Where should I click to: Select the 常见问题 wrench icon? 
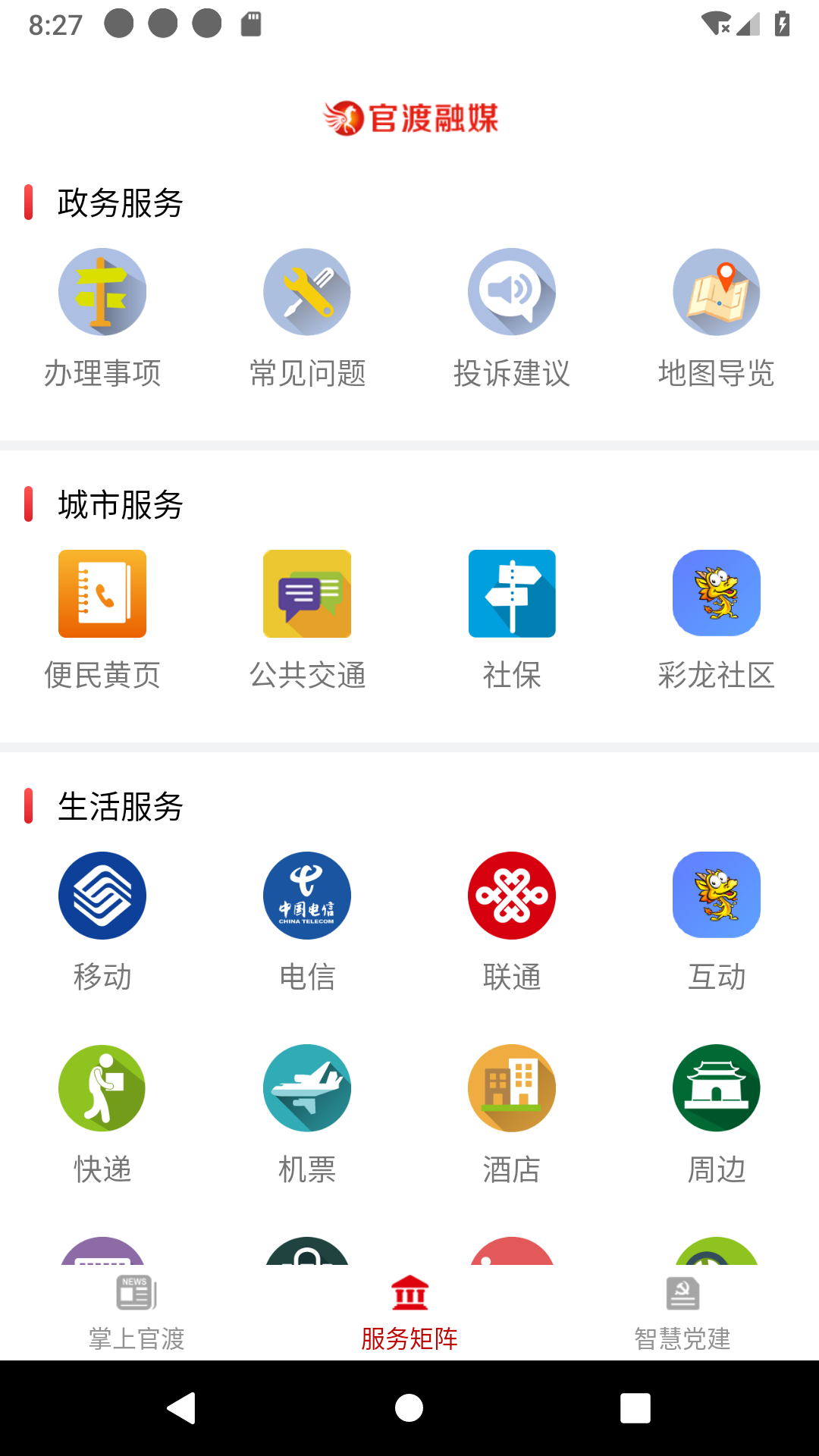pyautogui.click(x=307, y=292)
